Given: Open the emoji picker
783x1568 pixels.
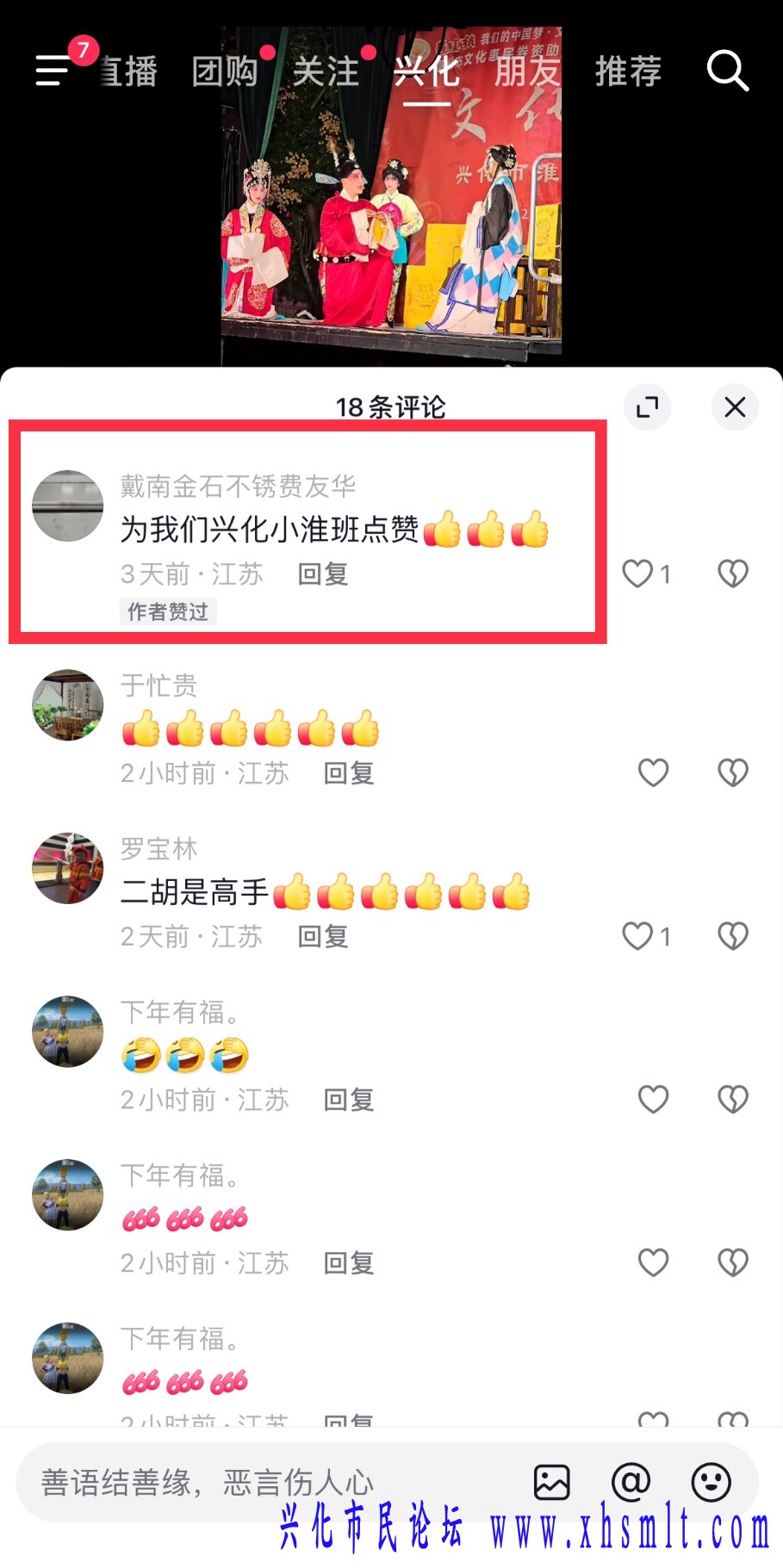Looking at the screenshot, I should click(711, 1482).
